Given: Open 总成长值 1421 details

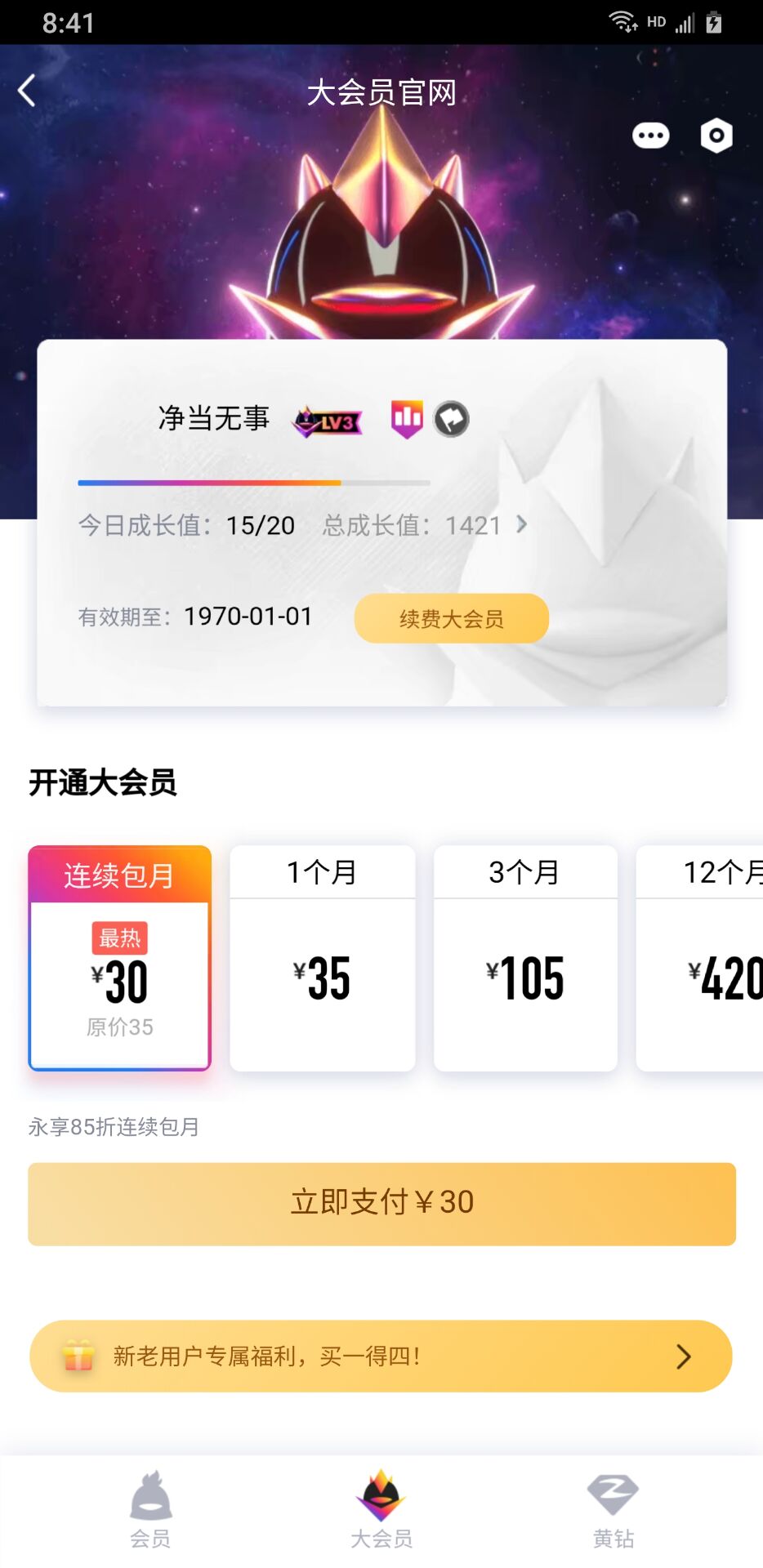Looking at the screenshot, I should point(425,525).
